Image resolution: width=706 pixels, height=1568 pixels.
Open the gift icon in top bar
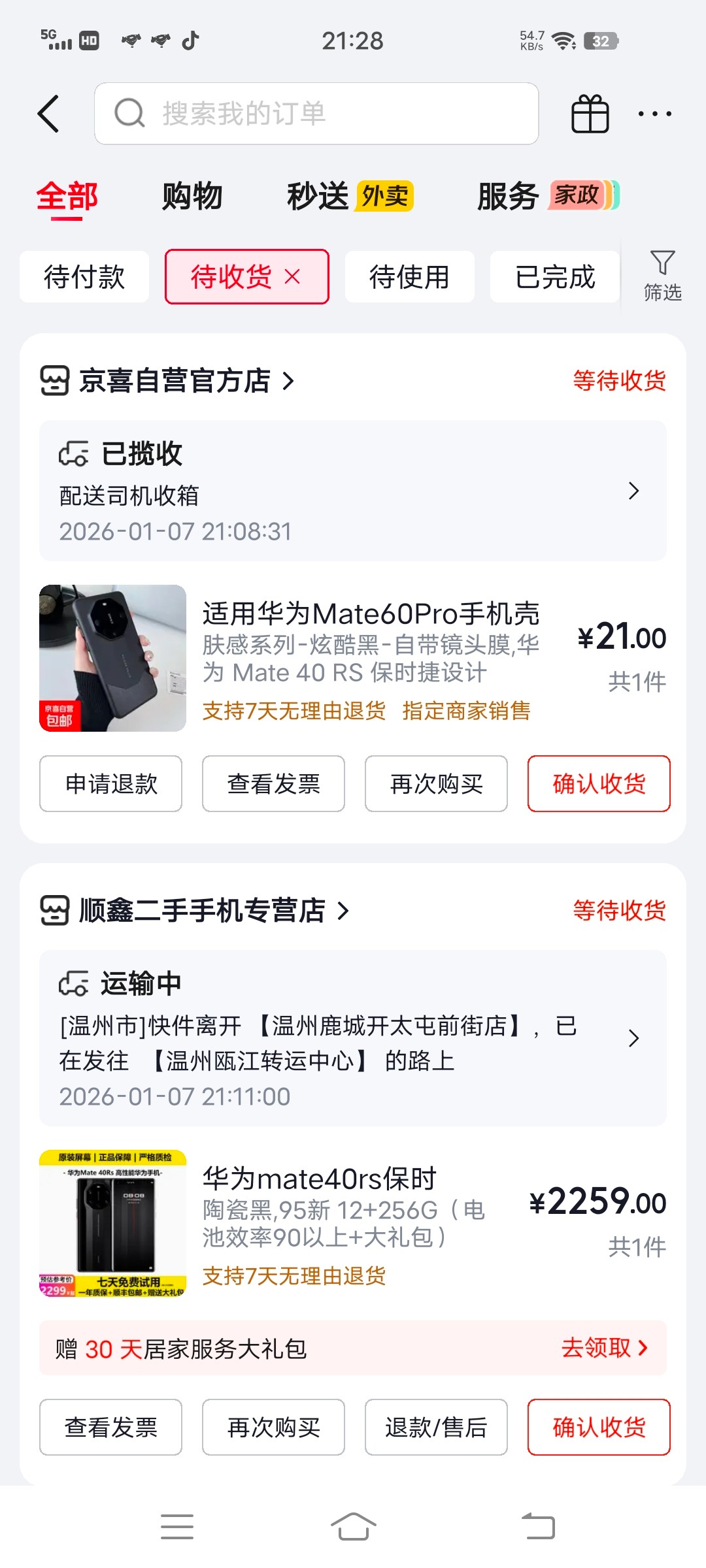[588, 112]
